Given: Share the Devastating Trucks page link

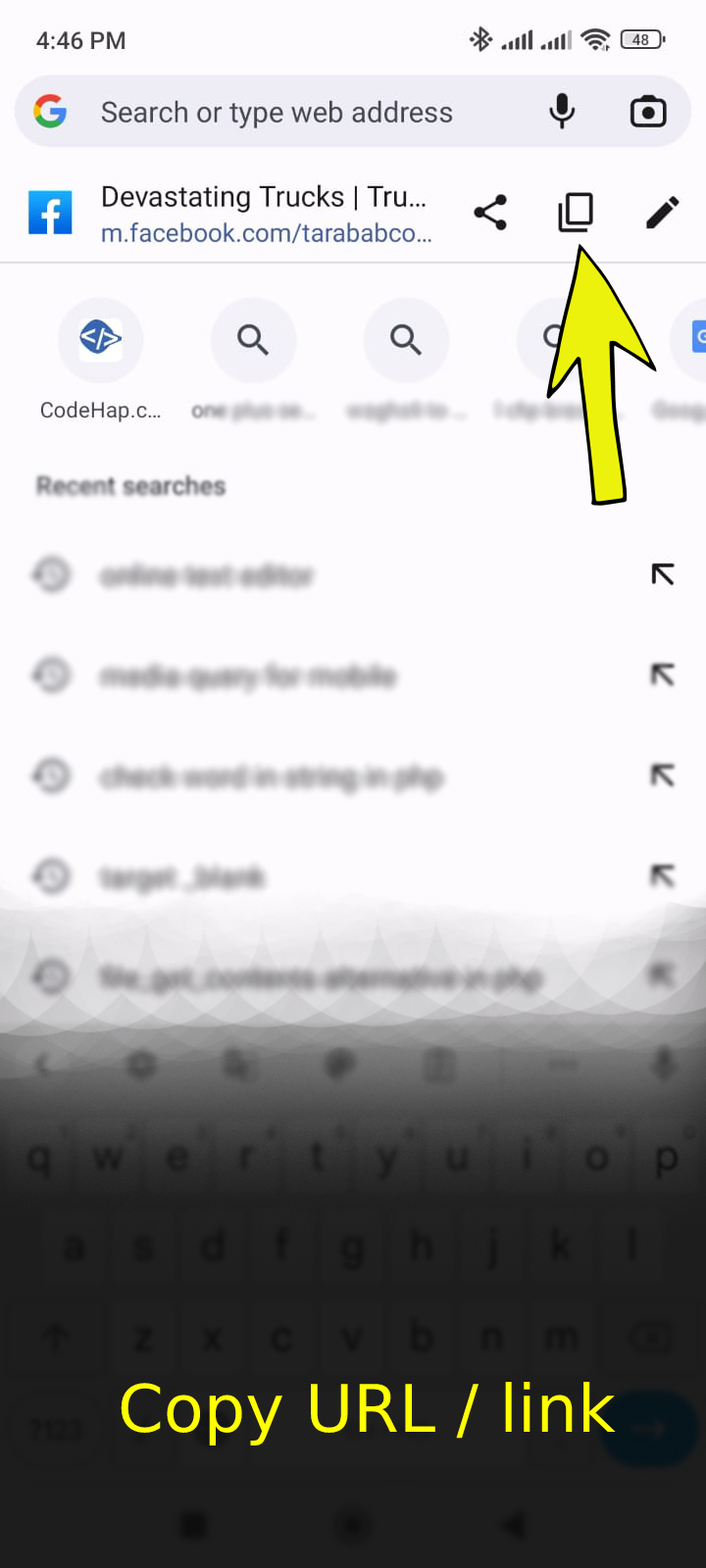Looking at the screenshot, I should (x=490, y=212).
